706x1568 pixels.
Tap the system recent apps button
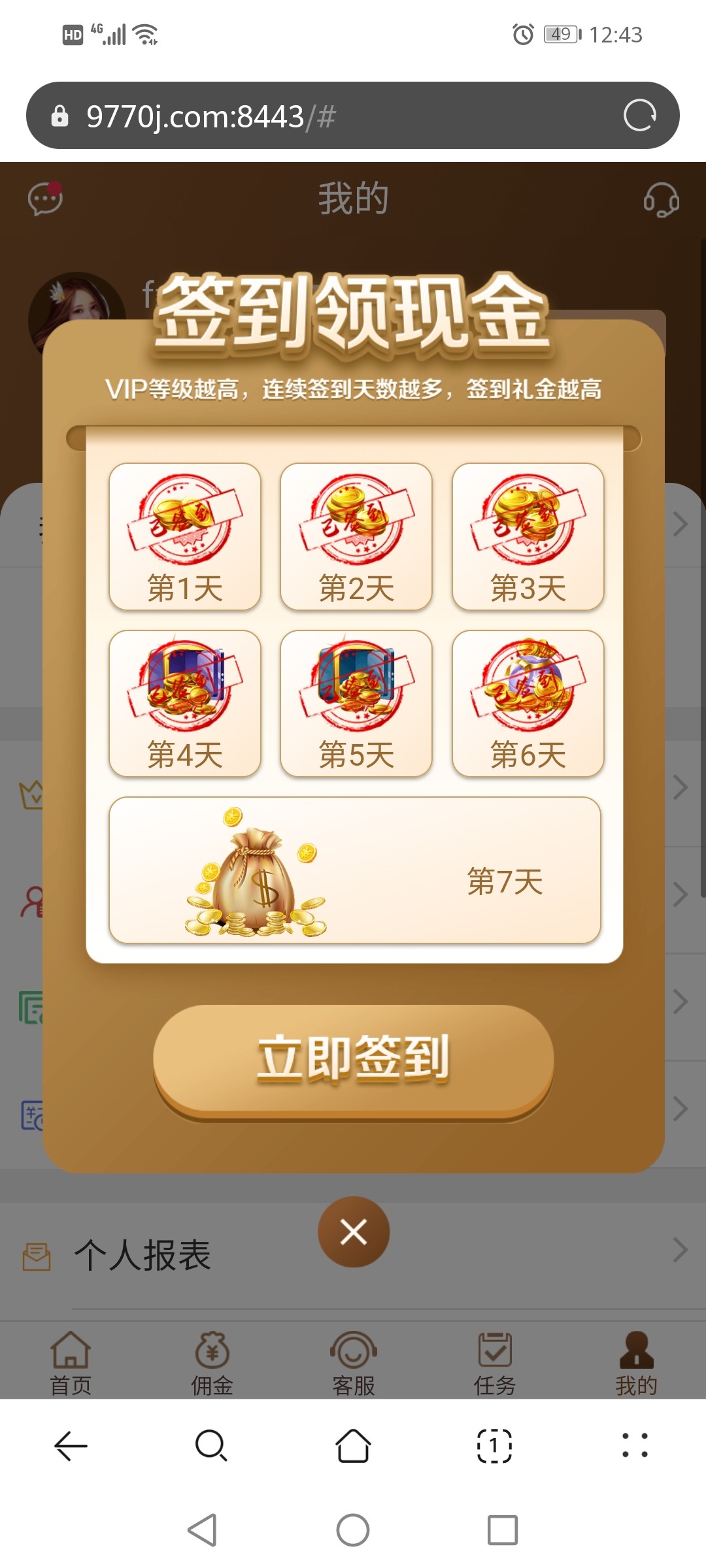click(502, 1530)
